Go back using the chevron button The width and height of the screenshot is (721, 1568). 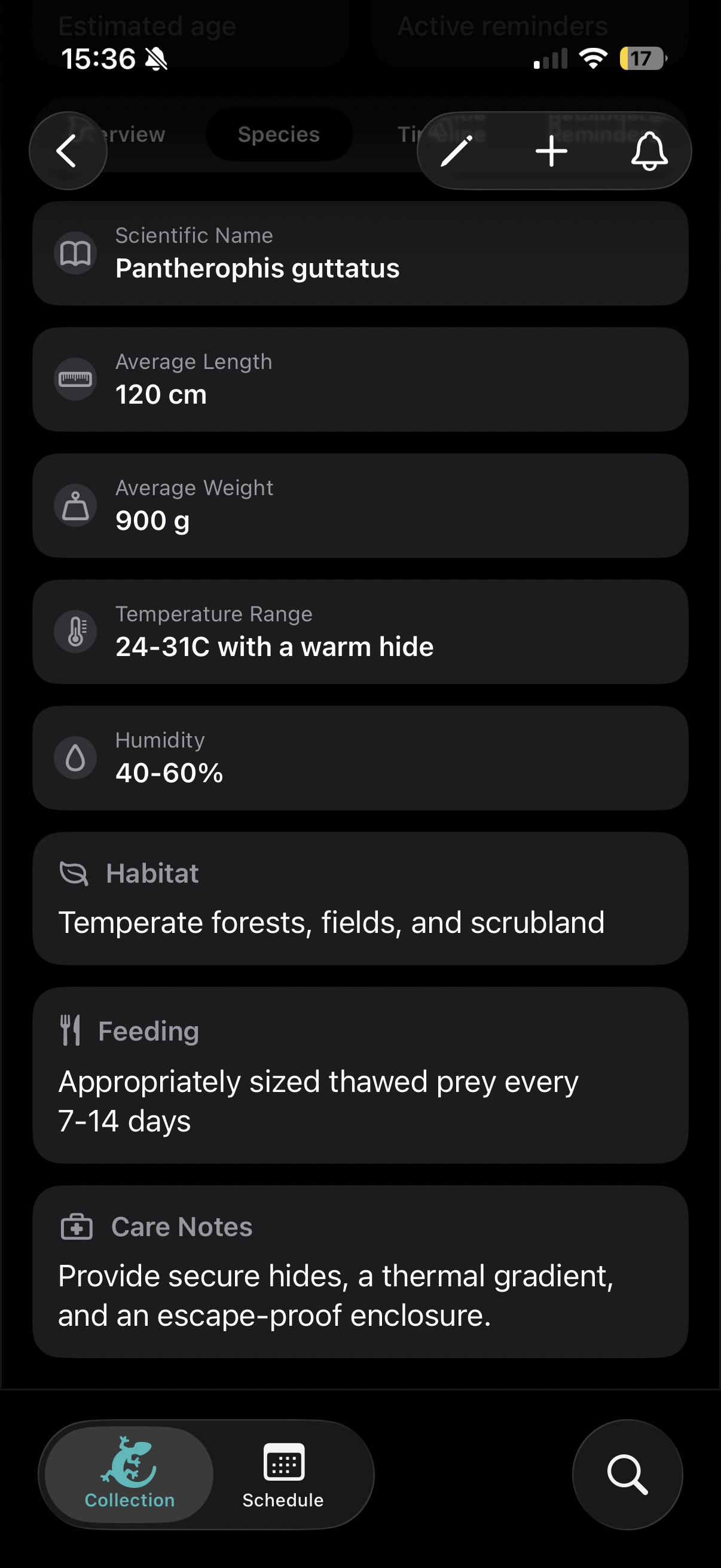(x=68, y=151)
